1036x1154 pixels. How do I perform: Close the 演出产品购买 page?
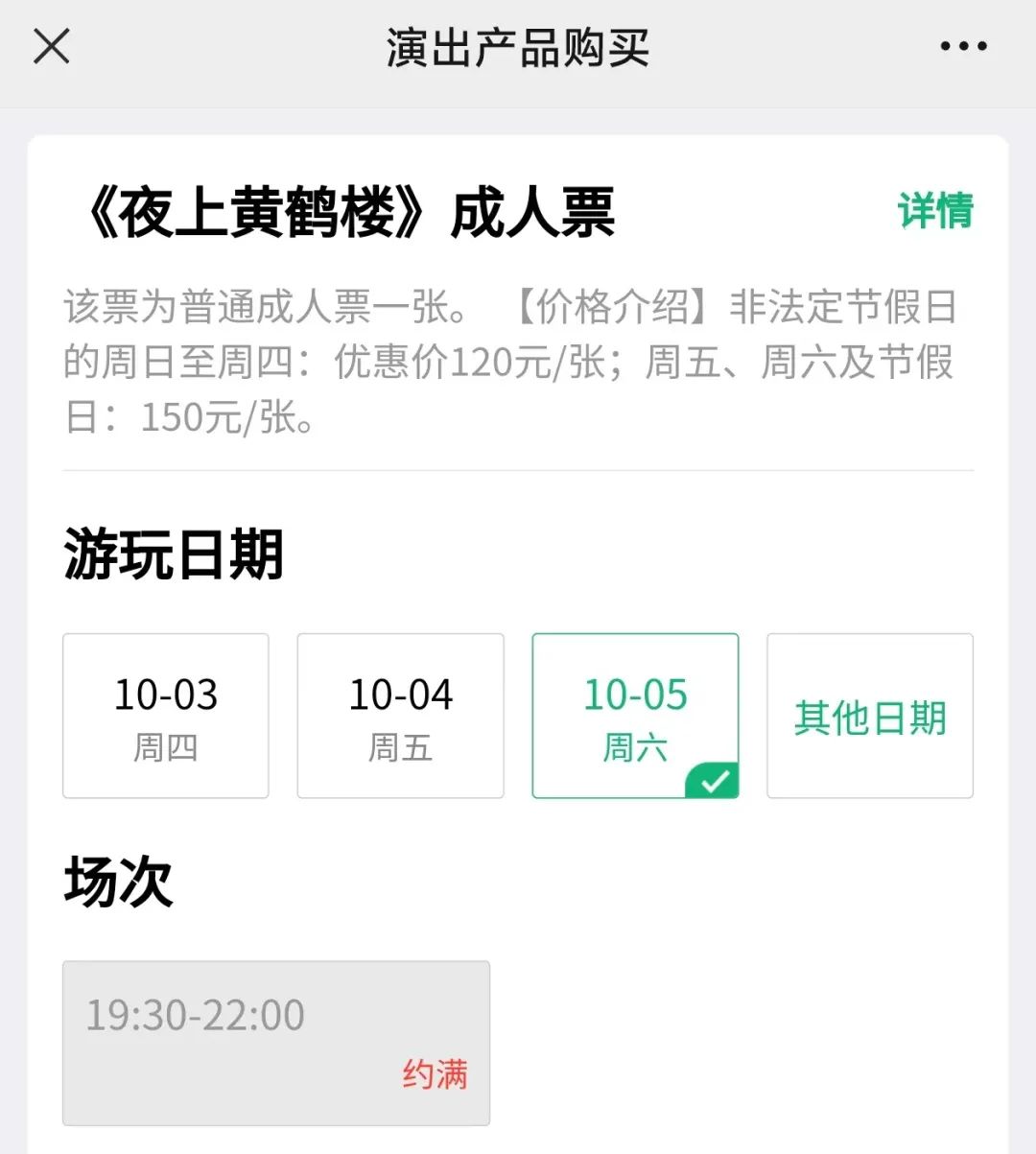(x=52, y=46)
